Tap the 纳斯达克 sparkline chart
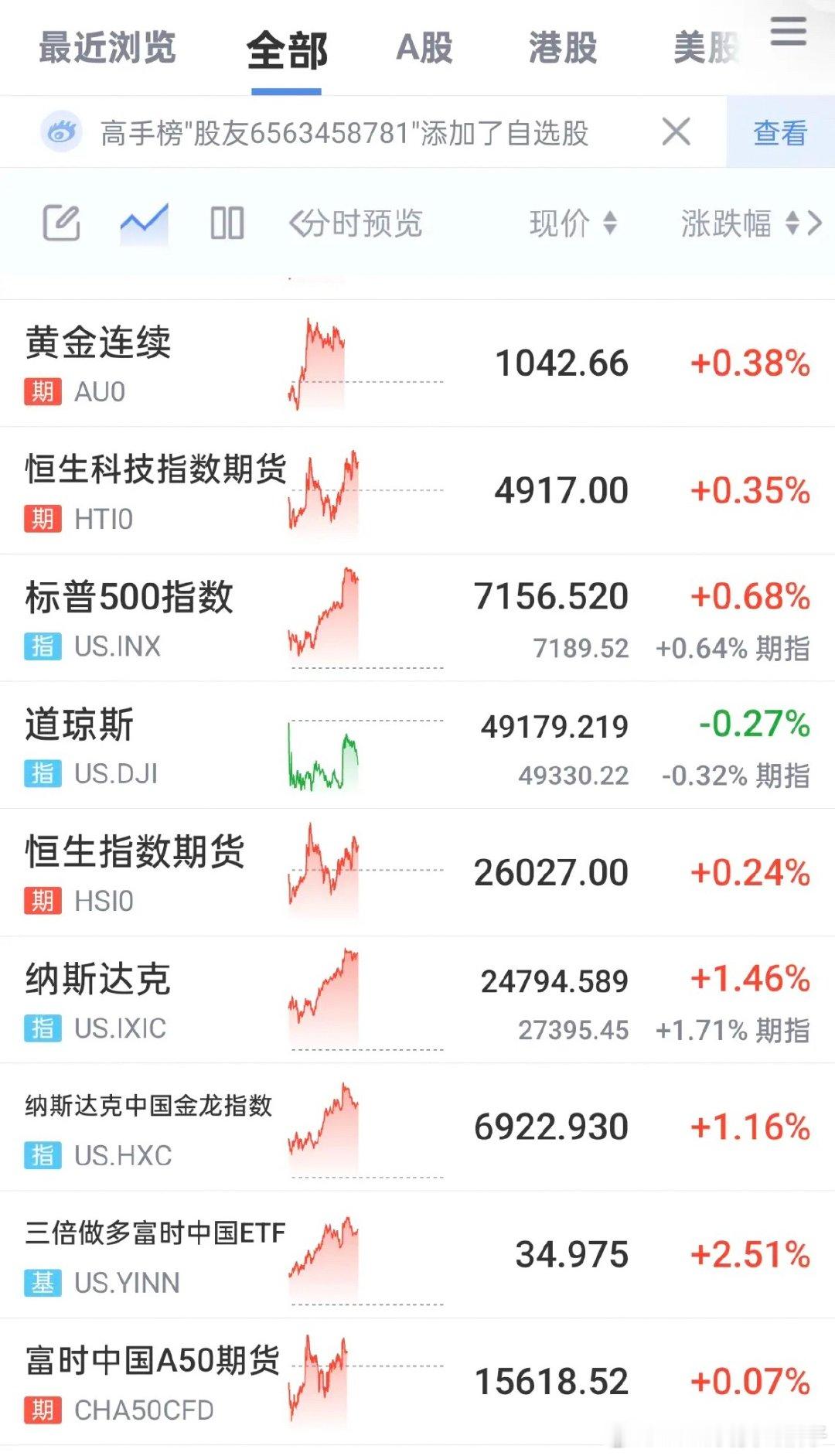 (325, 997)
